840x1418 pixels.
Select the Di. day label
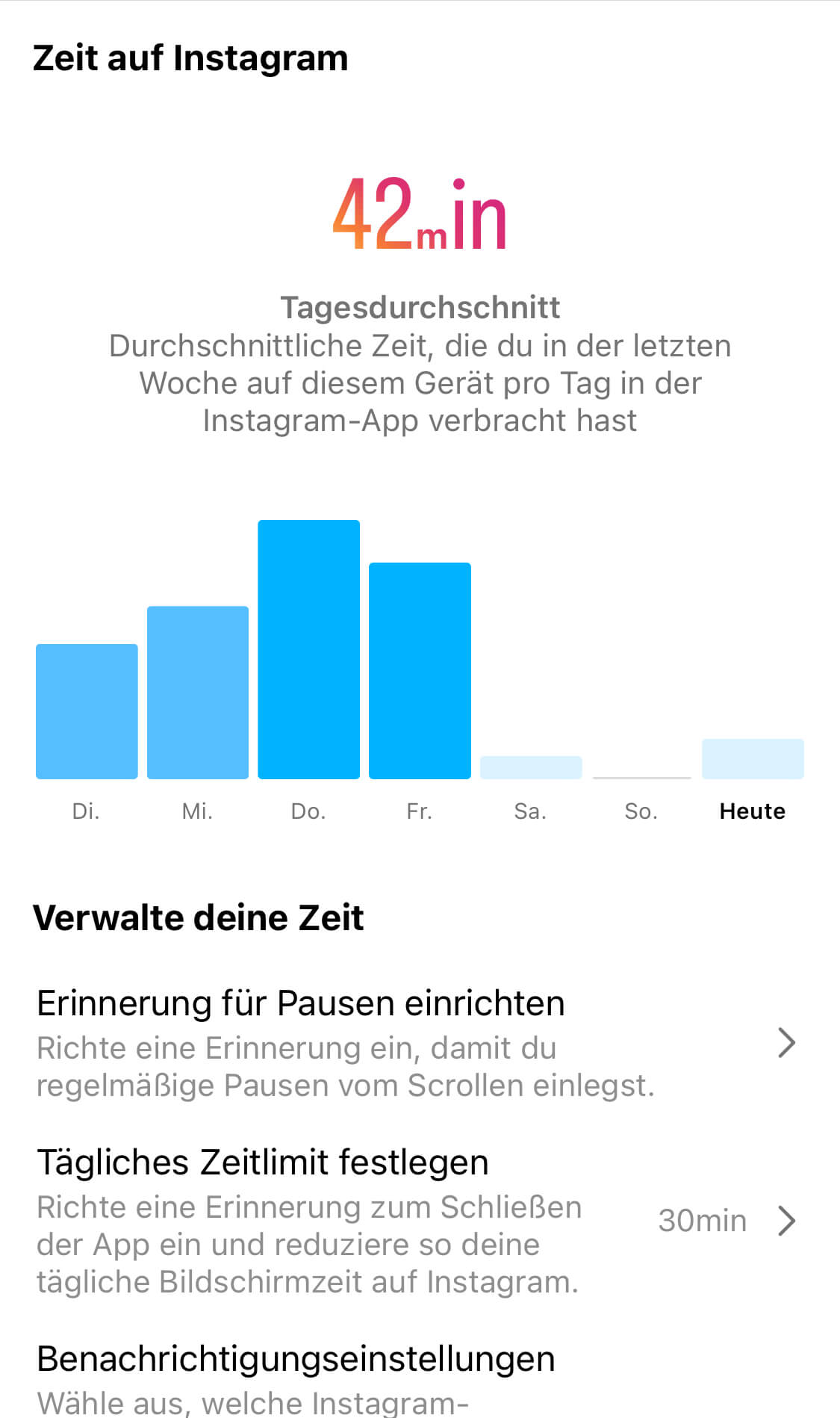86,811
